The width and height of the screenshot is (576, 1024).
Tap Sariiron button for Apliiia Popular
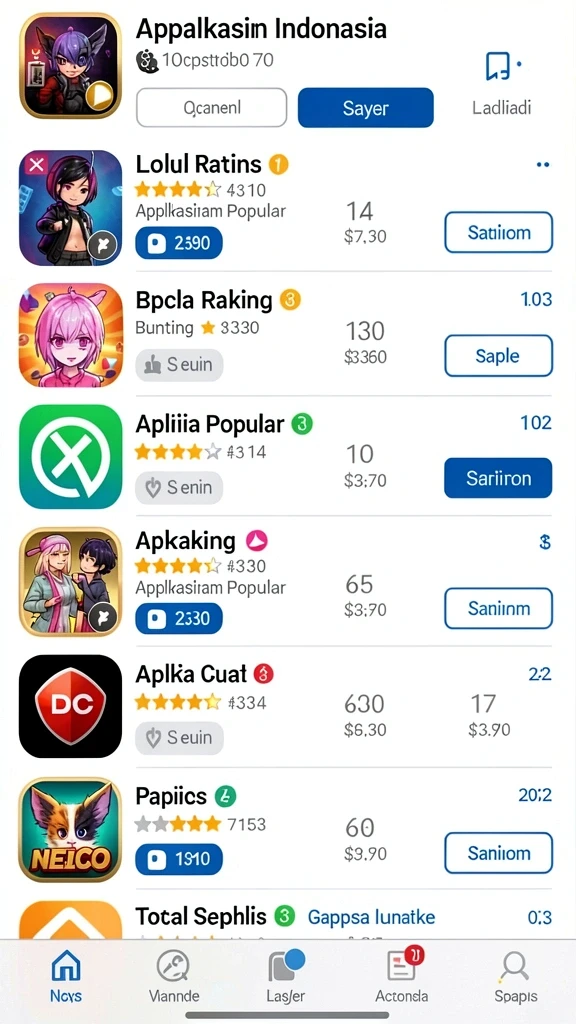click(x=498, y=478)
